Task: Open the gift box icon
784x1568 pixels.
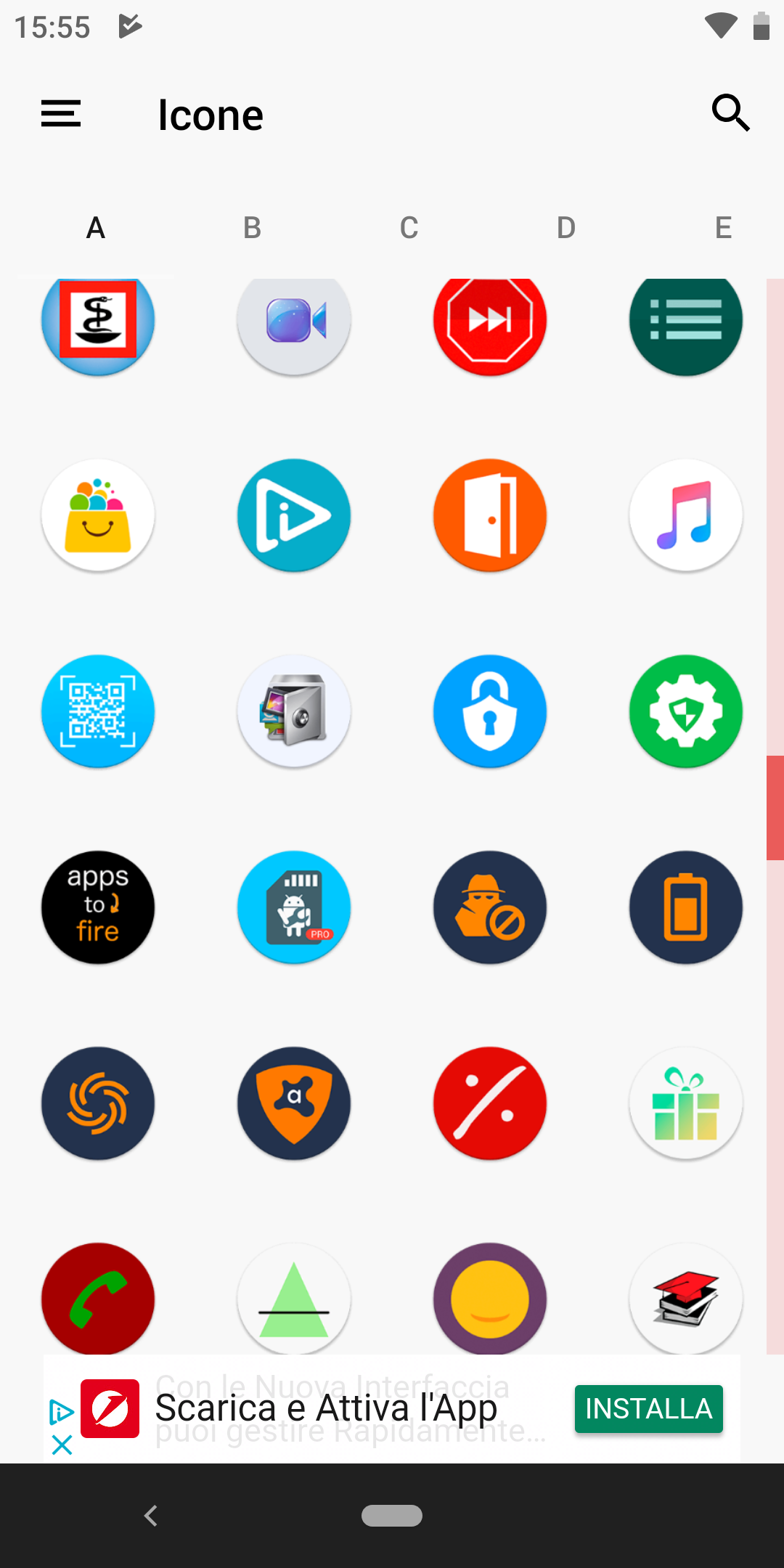Action: tap(685, 1103)
